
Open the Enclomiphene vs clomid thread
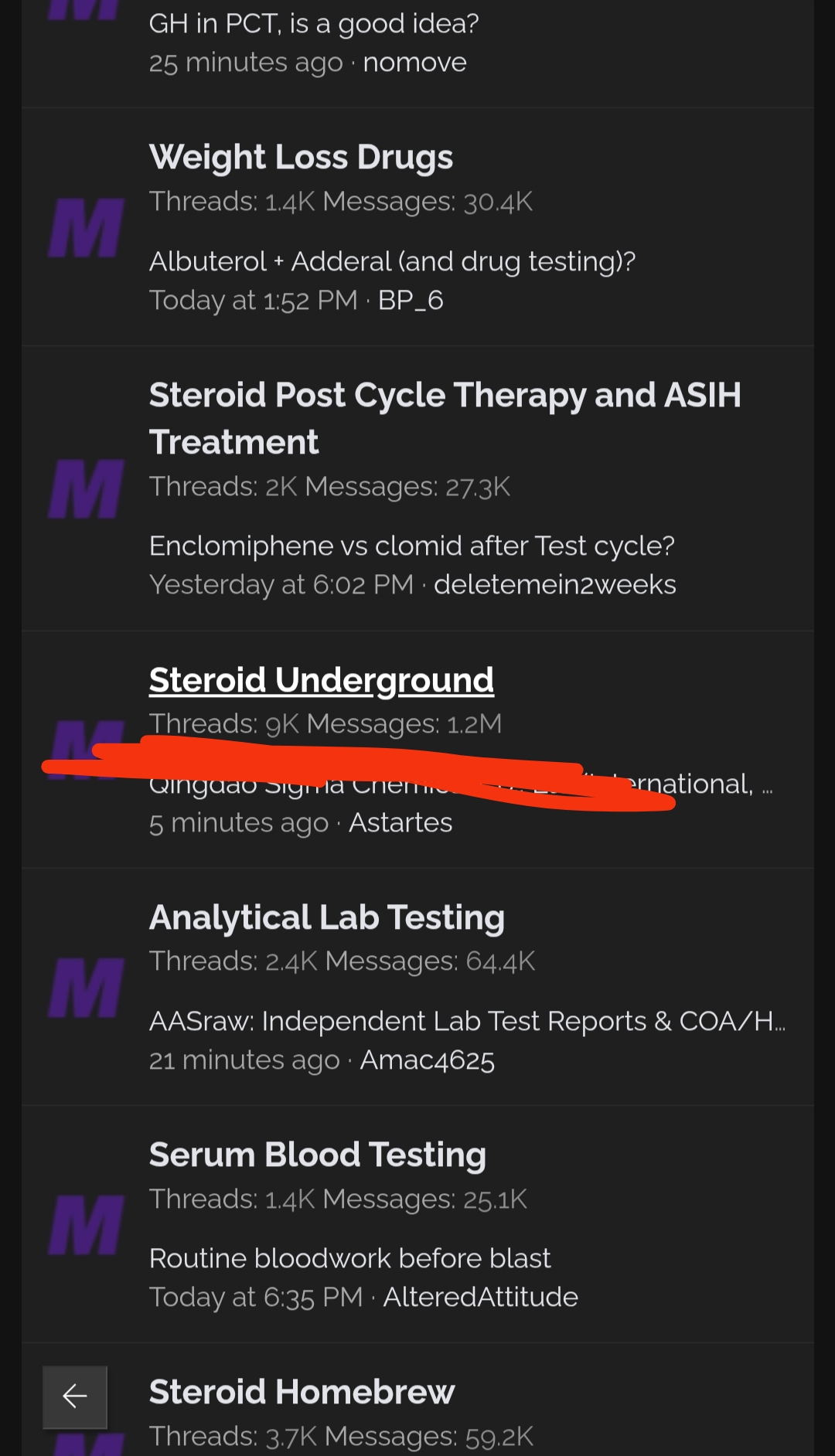(x=411, y=546)
